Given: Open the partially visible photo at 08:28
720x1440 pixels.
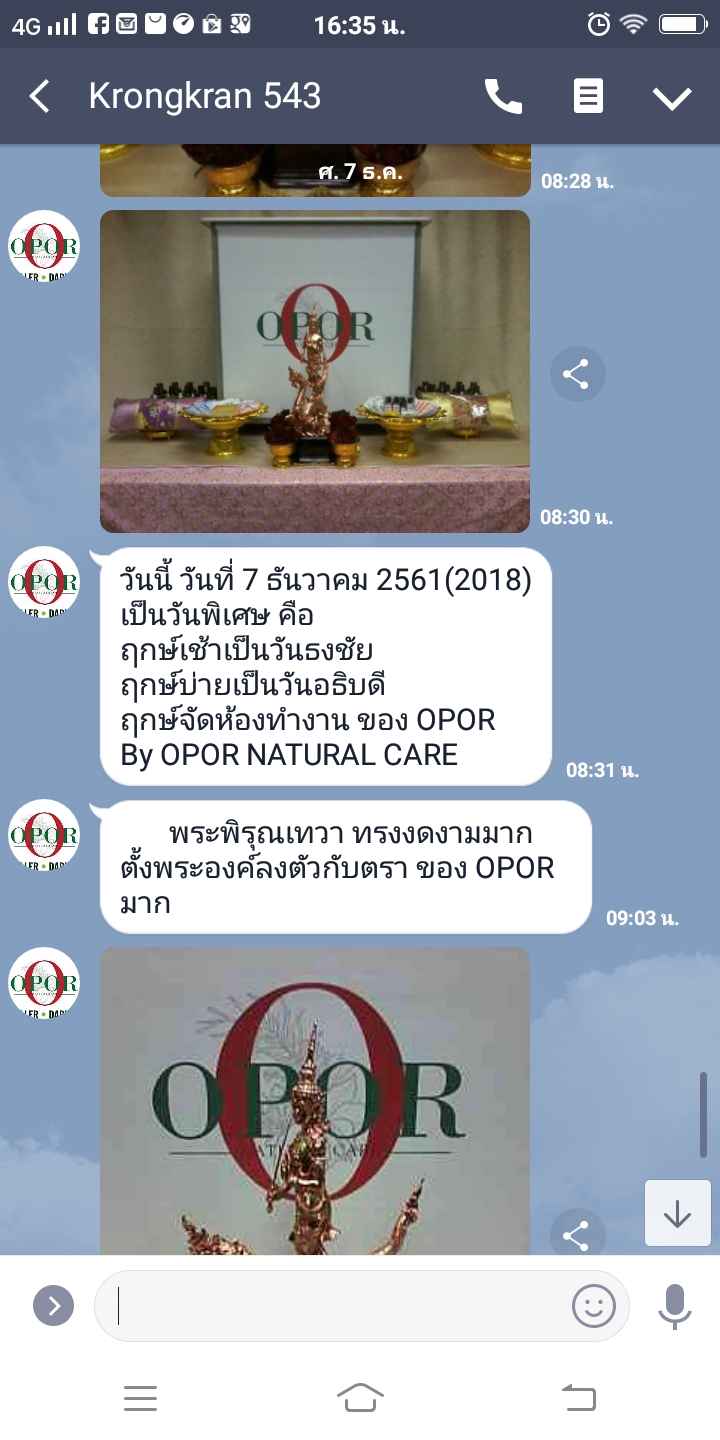Looking at the screenshot, I should click(315, 170).
